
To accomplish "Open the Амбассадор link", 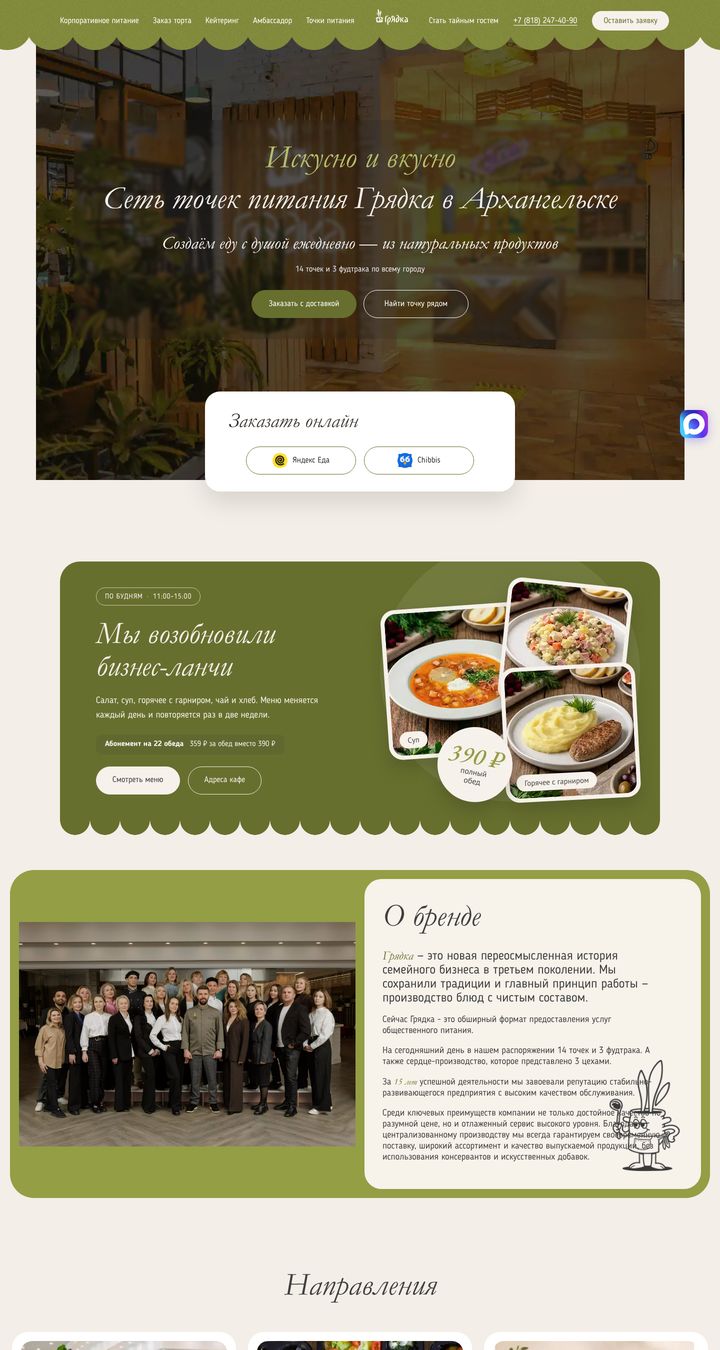I will 272,20.
